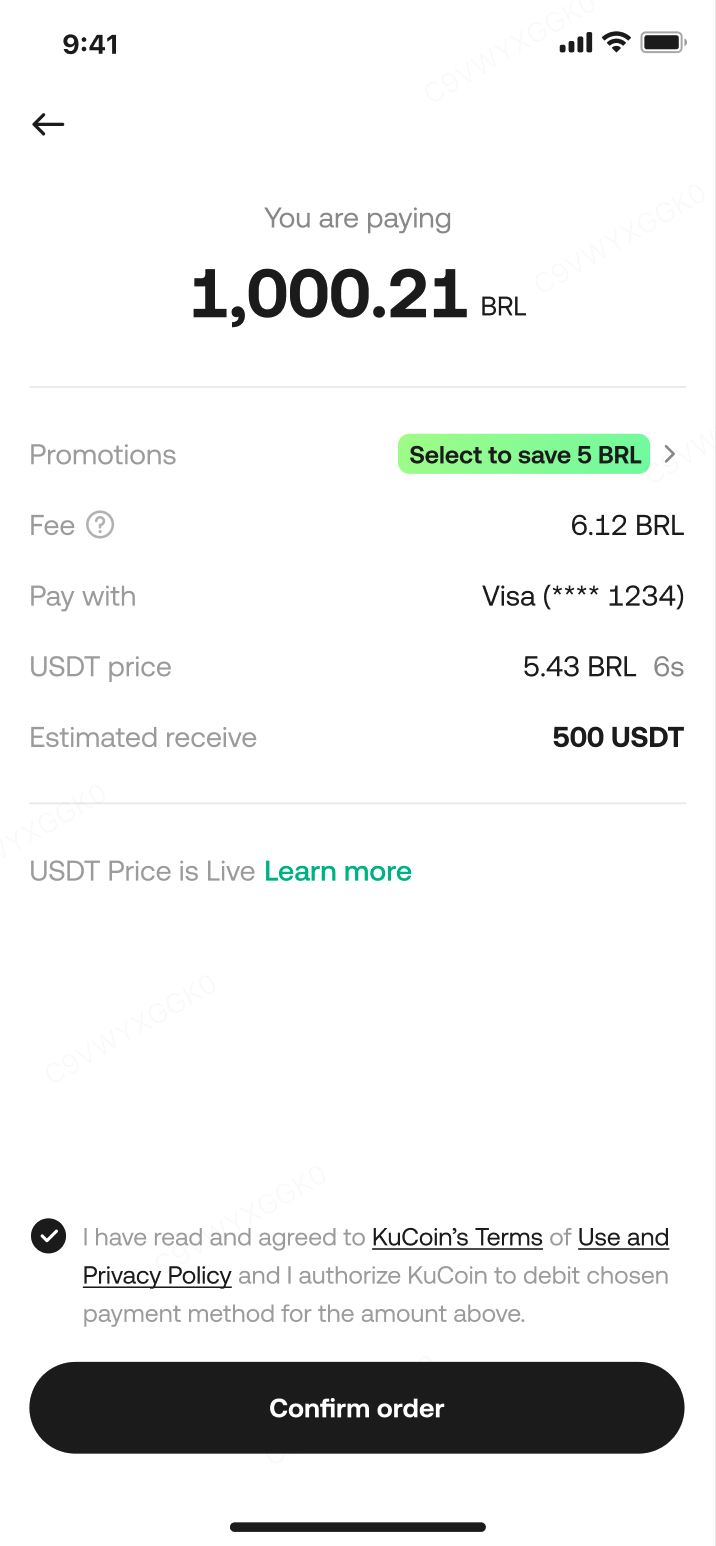Open the Select to save 5 BRL promotion
The width and height of the screenshot is (716, 1546).
click(x=524, y=455)
